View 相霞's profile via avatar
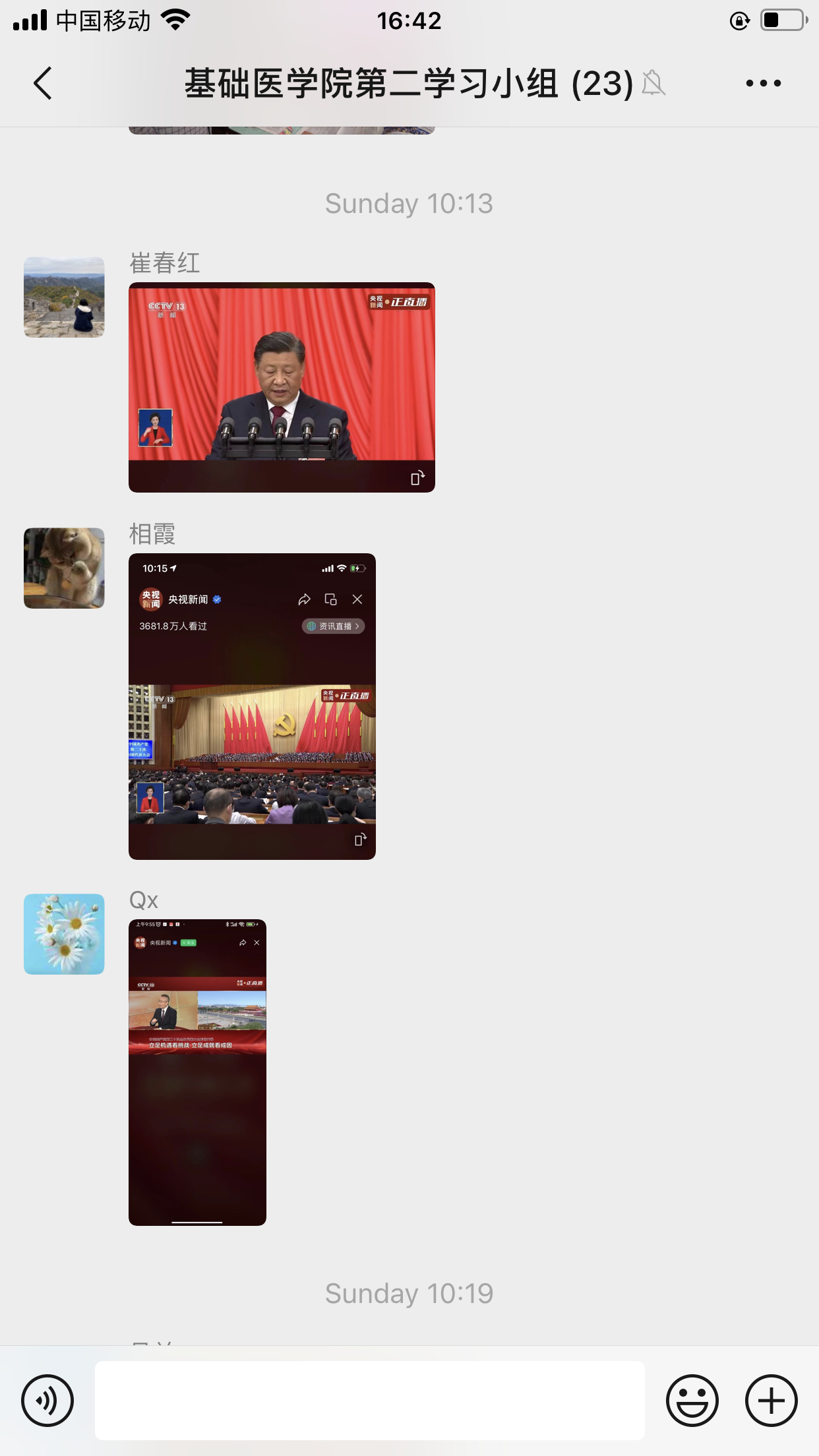Image resolution: width=819 pixels, height=1456 pixels. (64, 568)
